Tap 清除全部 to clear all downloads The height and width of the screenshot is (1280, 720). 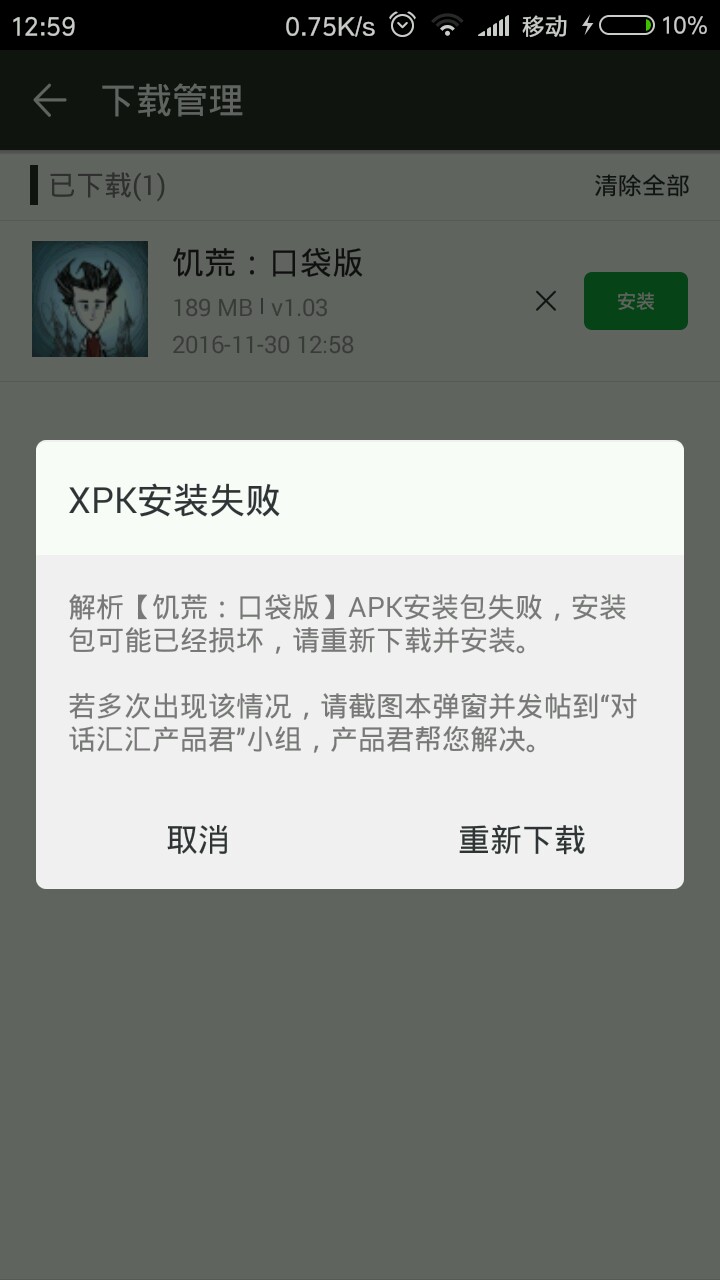[x=642, y=185]
